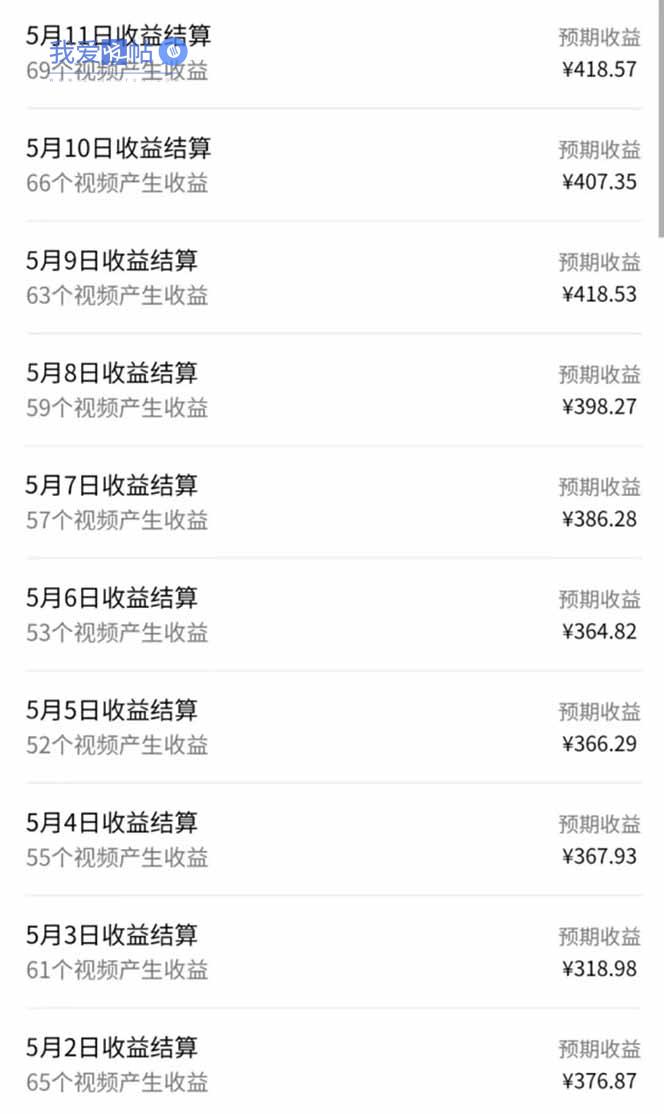The image size is (664, 1114).
Task: Select the 5月8日收益结算 row
Action: (332, 389)
